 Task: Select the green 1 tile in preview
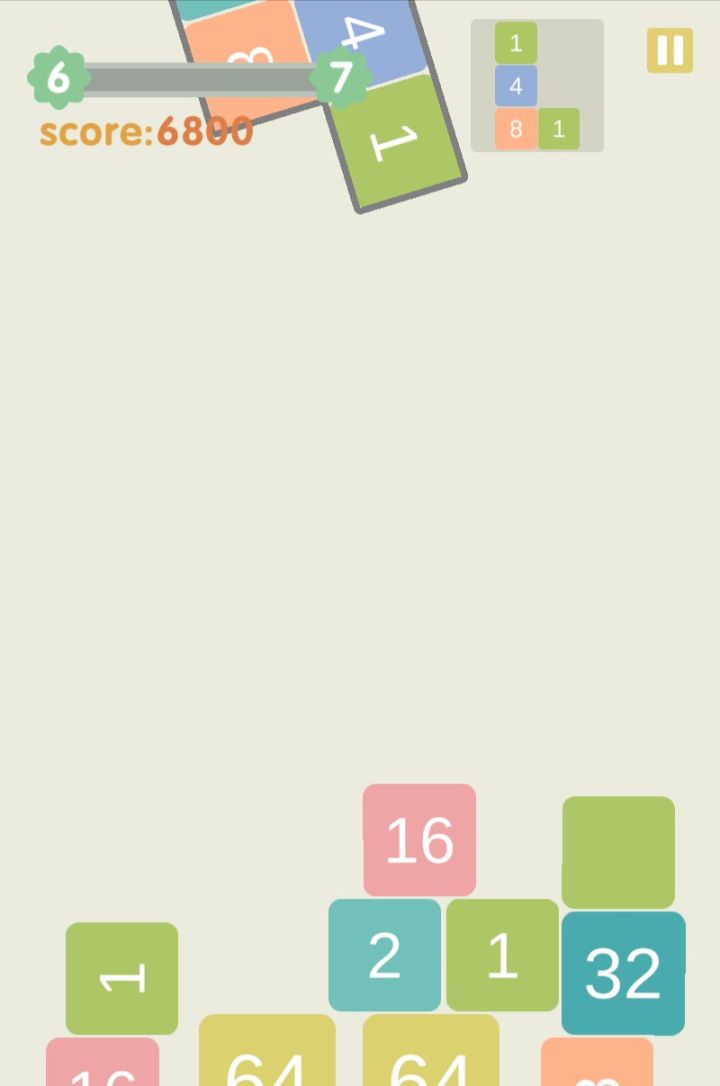tap(515, 43)
